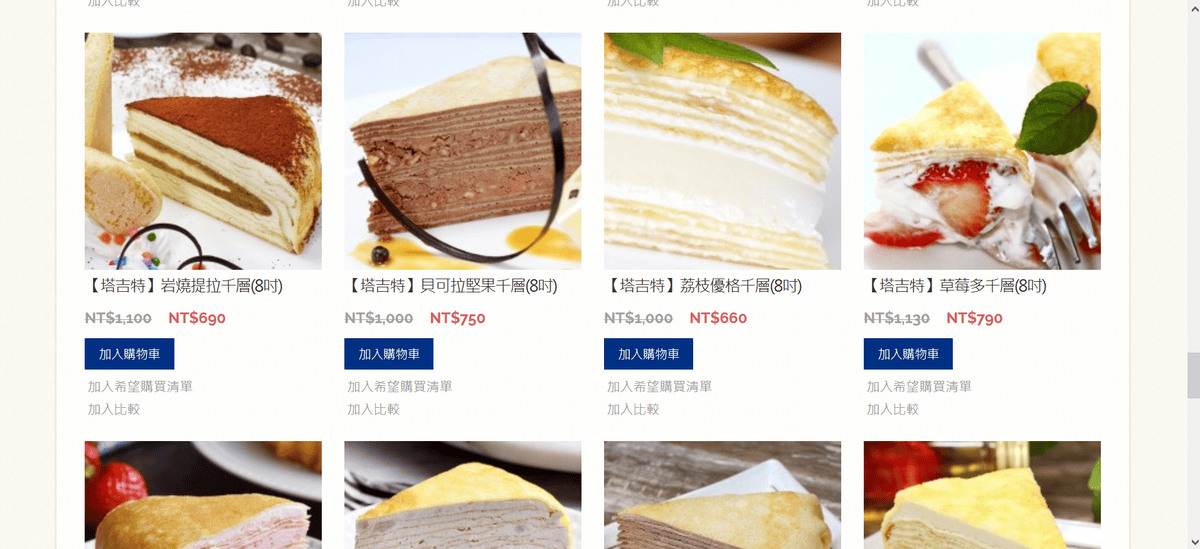
Task: Save 貝可拉堅果千層 to wishlist
Action: point(400,386)
